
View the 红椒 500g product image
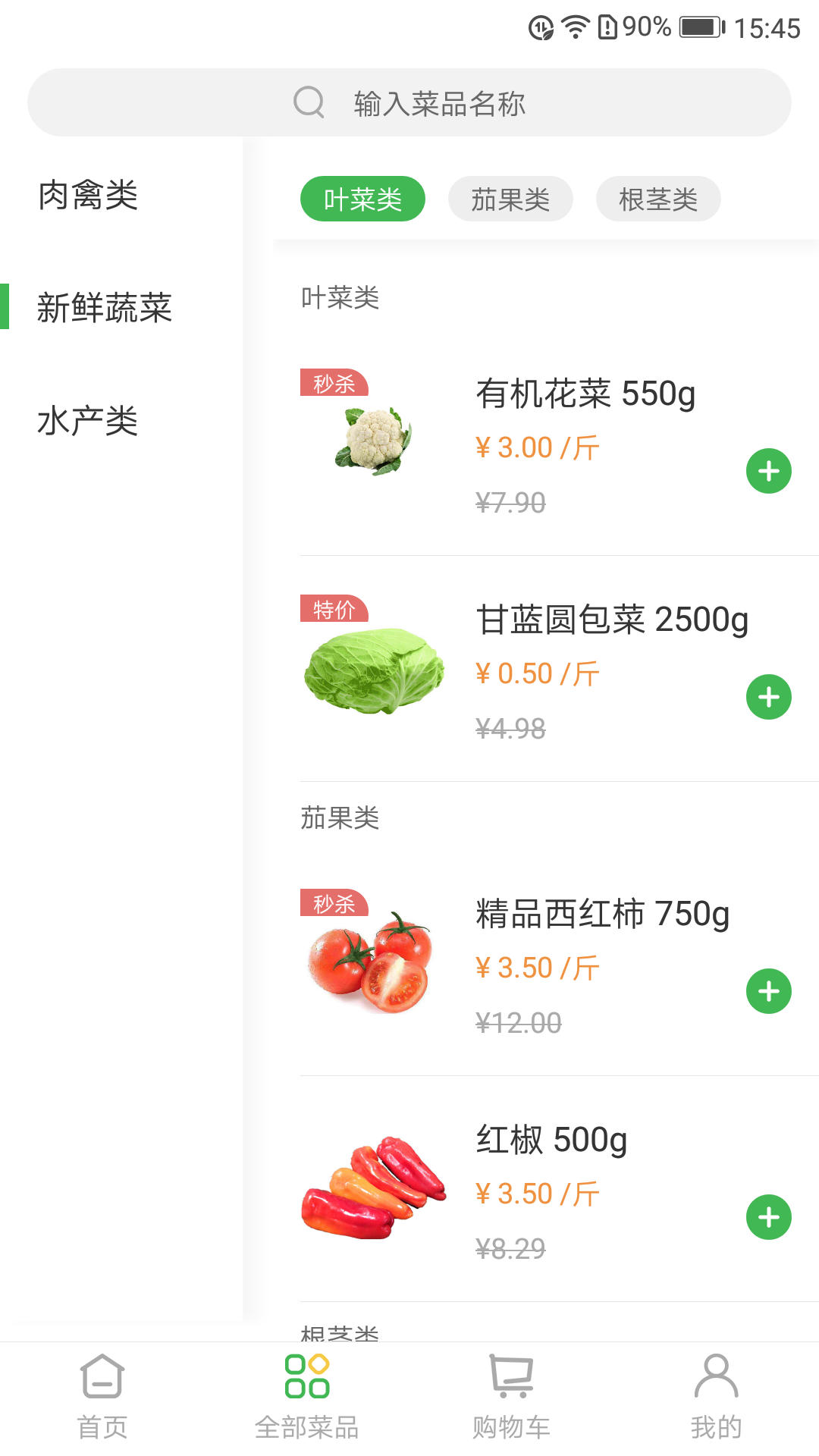[x=374, y=1188]
